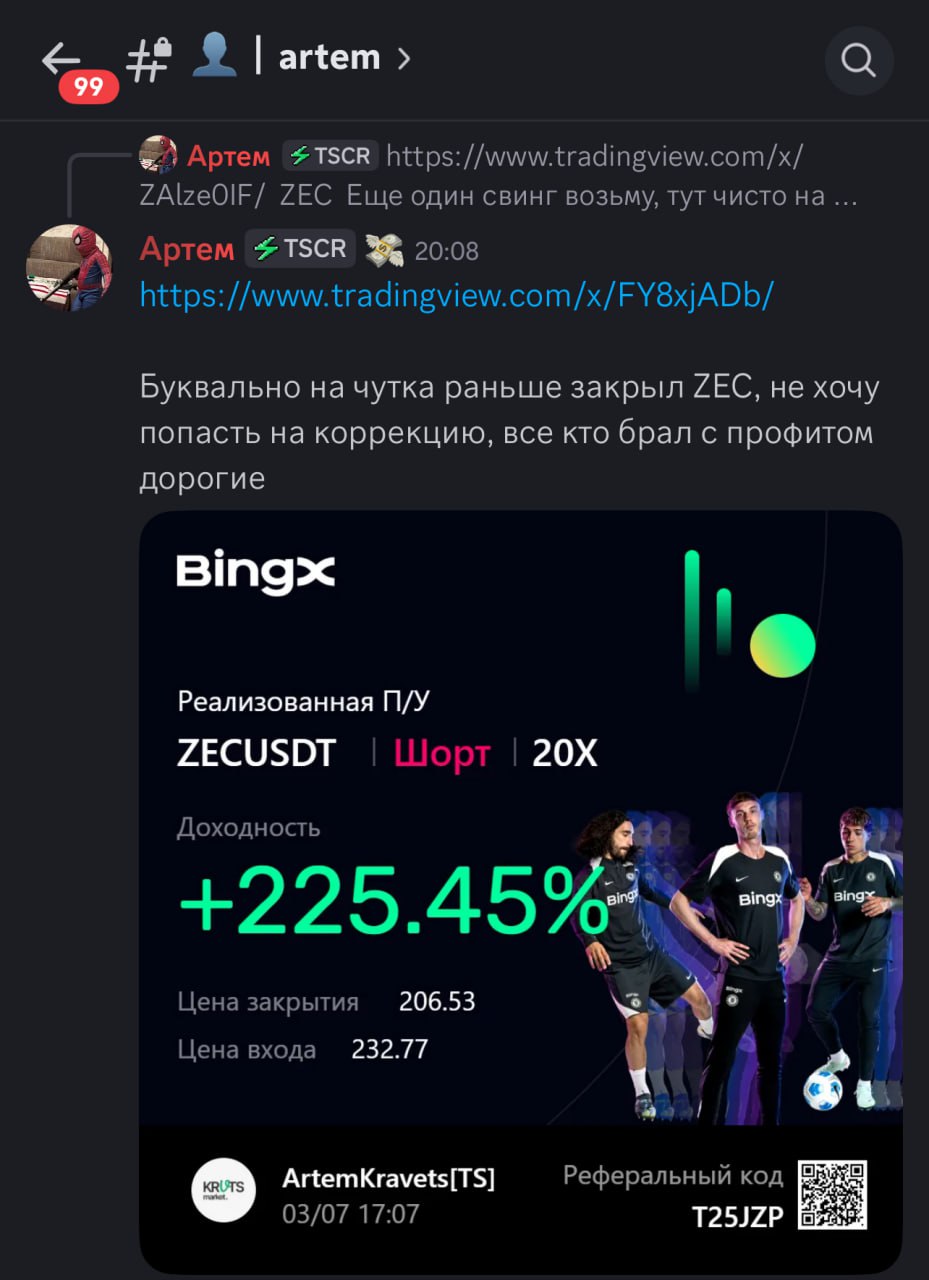
Task: Open the tradingview.com/x/FY8xjADb link
Action: pyautogui.click(x=456, y=295)
